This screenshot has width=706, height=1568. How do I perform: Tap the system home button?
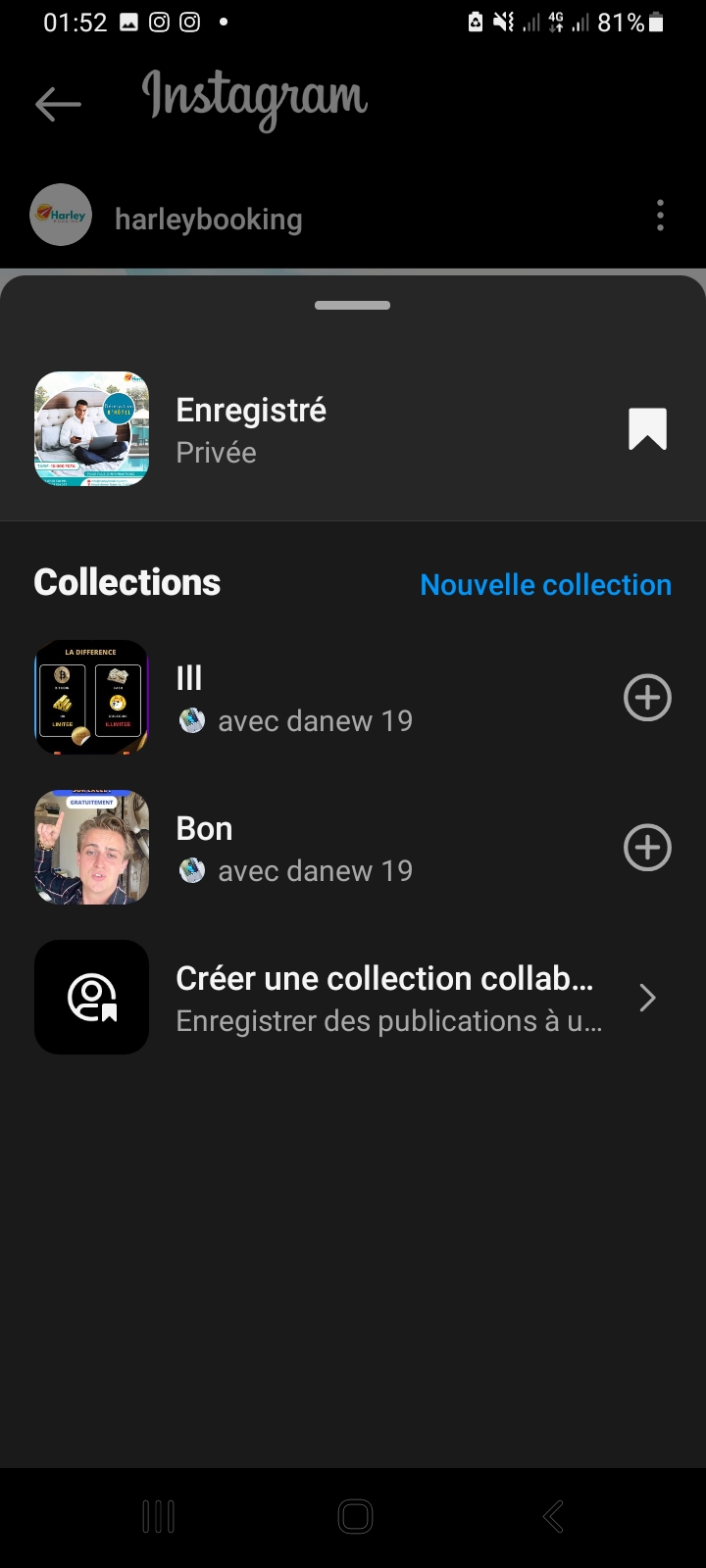pos(355,1517)
